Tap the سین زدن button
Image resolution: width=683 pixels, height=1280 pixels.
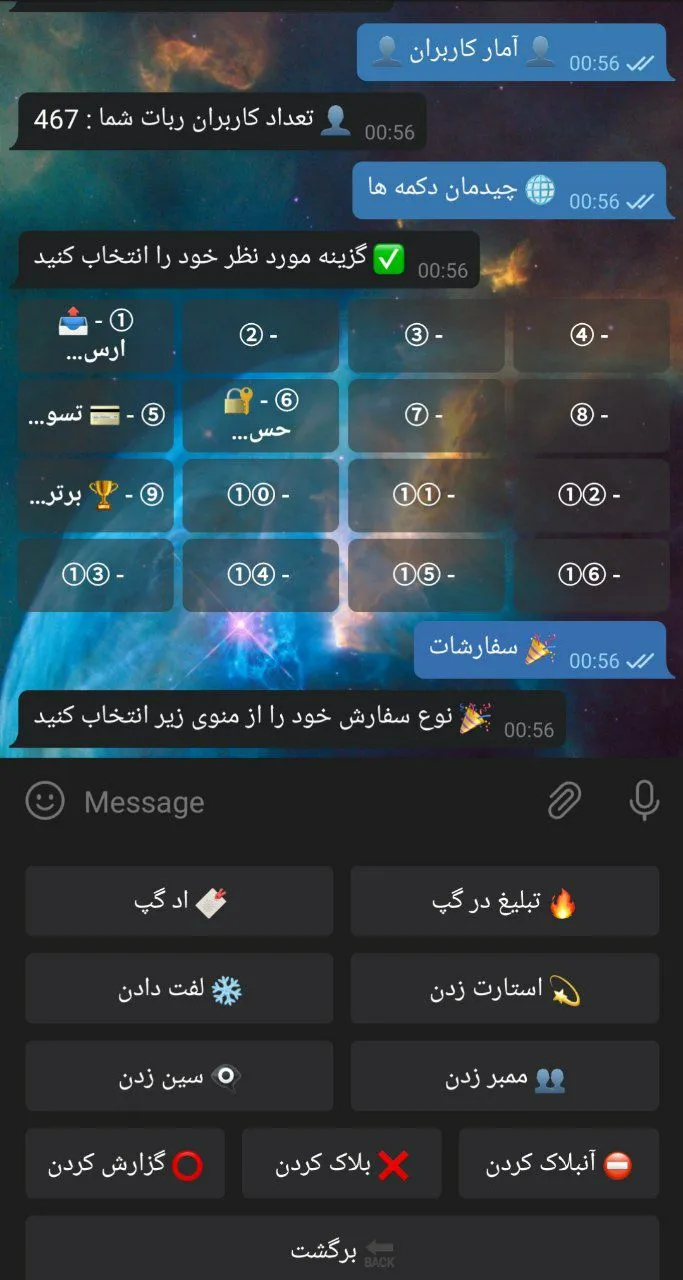(x=179, y=1076)
